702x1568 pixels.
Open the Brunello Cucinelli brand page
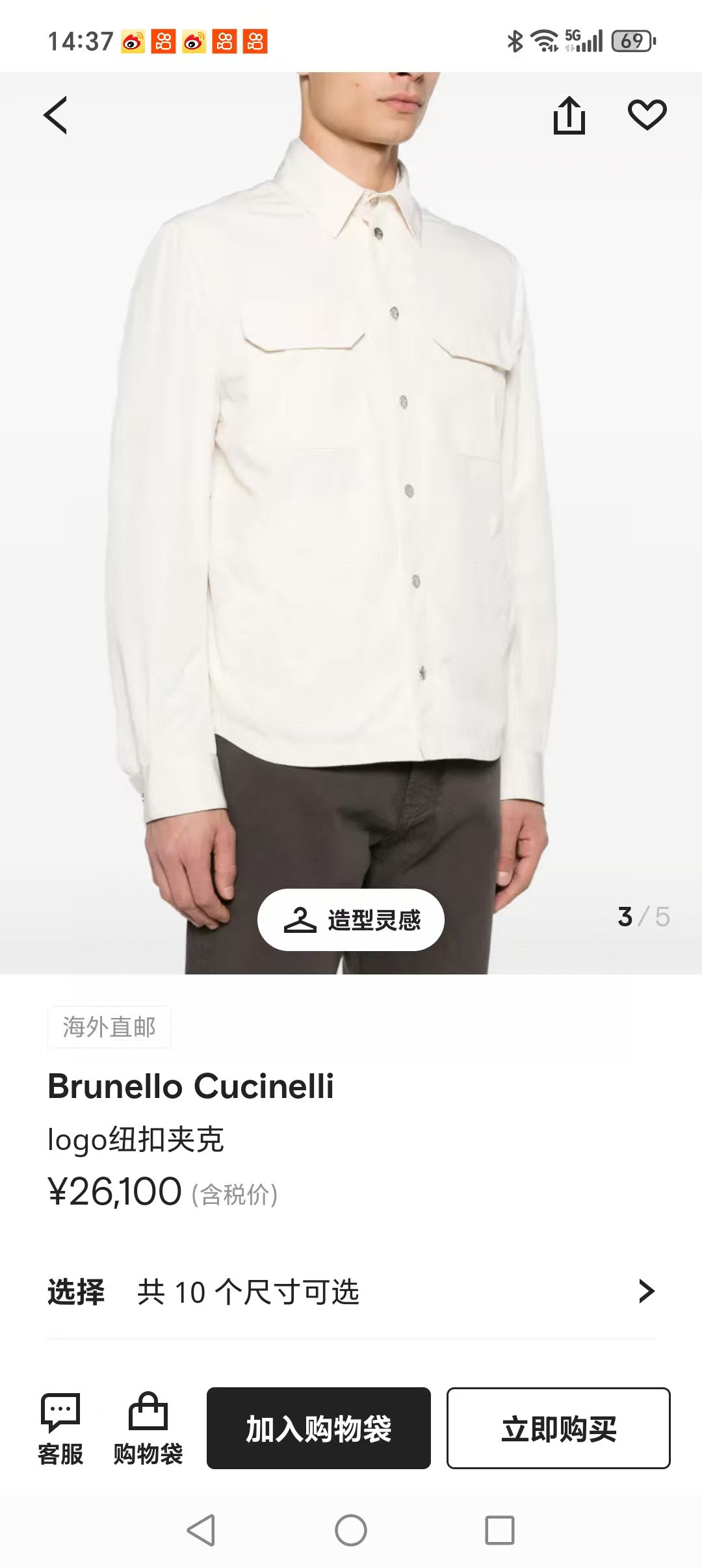(x=191, y=1086)
